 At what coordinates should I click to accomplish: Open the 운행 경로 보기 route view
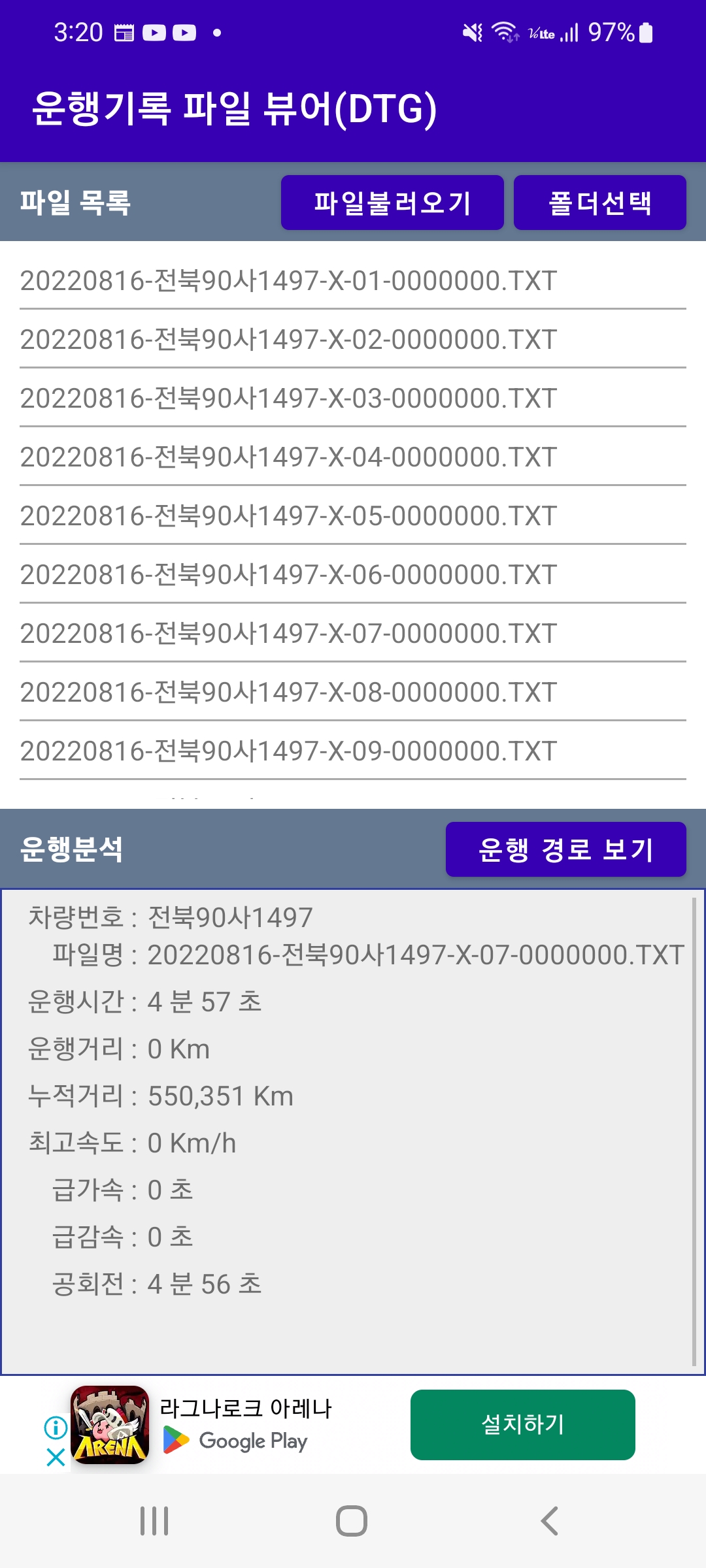pos(565,849)
